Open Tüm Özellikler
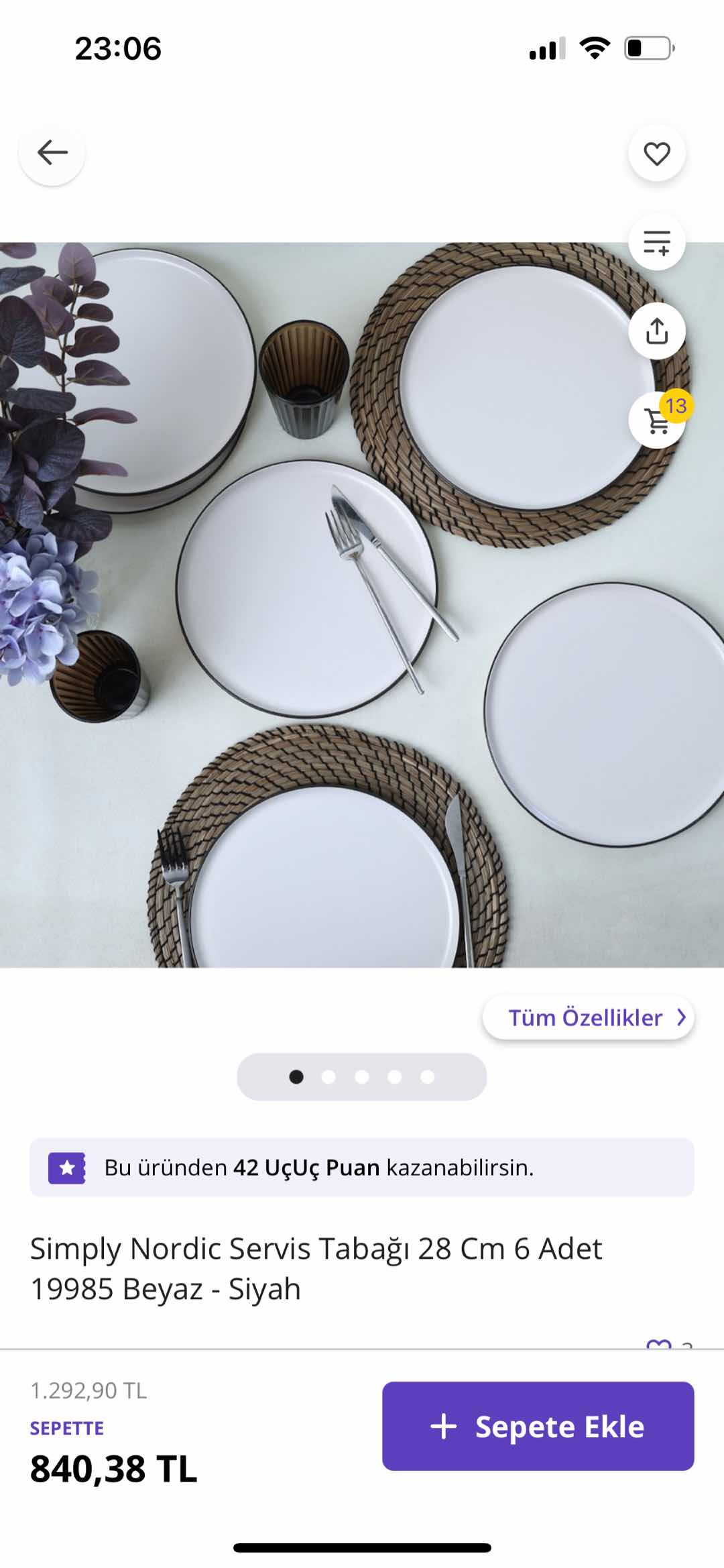The image size is (724, 1568). click(x=588, y=1017)
